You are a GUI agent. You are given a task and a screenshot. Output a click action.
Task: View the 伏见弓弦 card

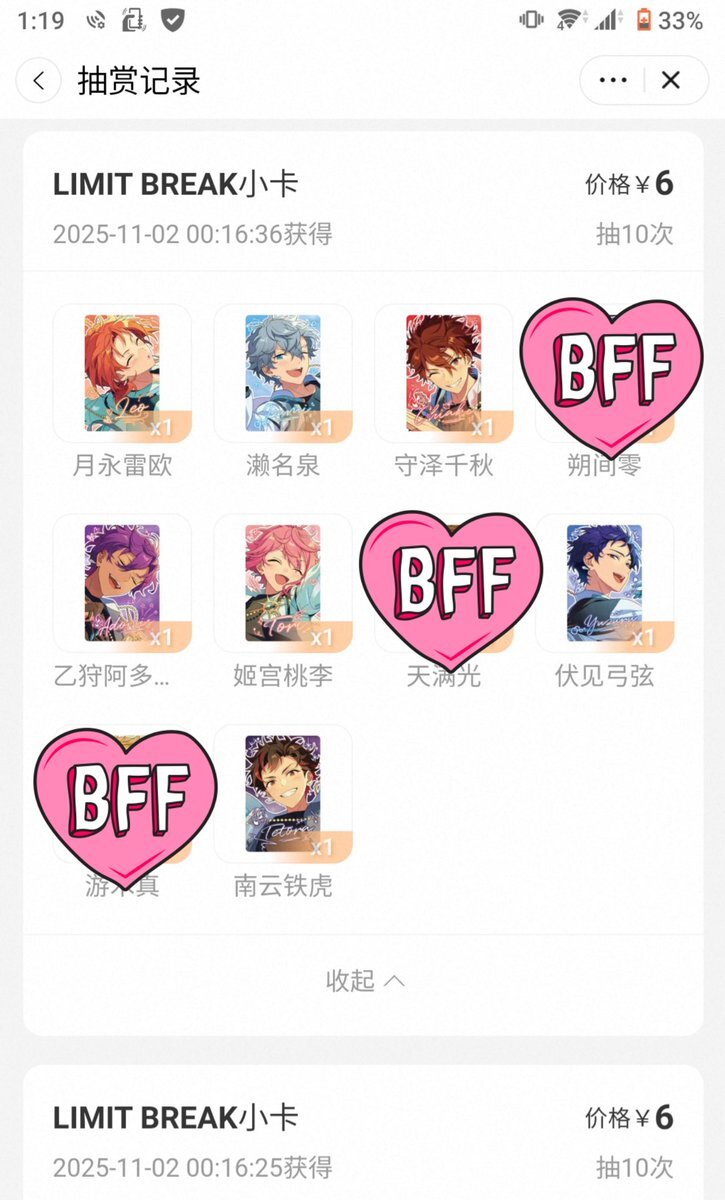point(604,584)
